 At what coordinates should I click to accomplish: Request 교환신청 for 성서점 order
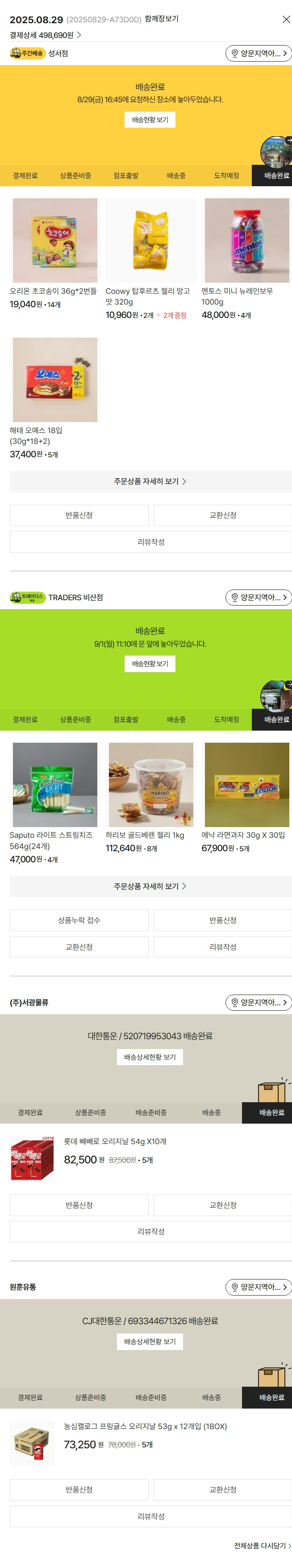[222, 515]
